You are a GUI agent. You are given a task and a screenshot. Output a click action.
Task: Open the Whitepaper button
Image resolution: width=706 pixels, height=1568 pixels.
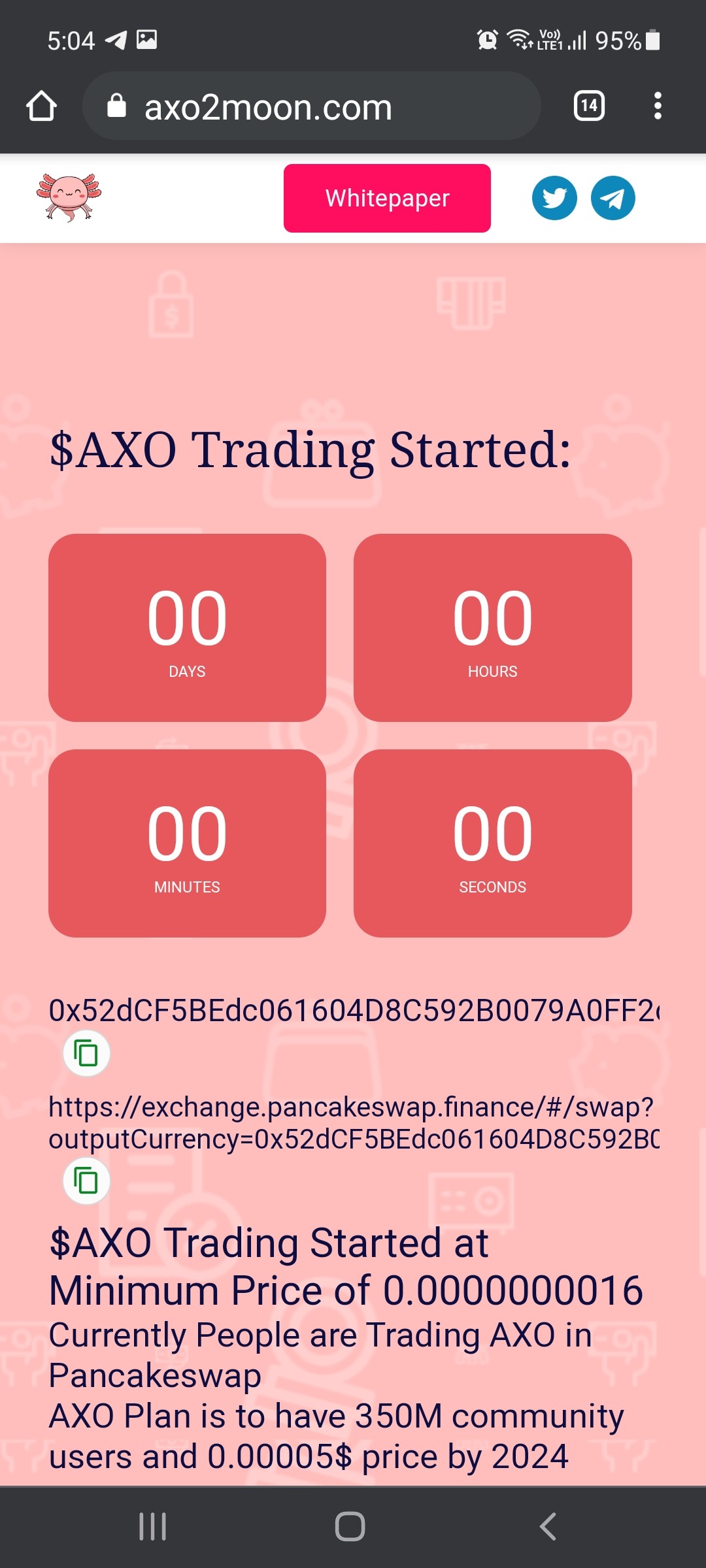(387, 198)
